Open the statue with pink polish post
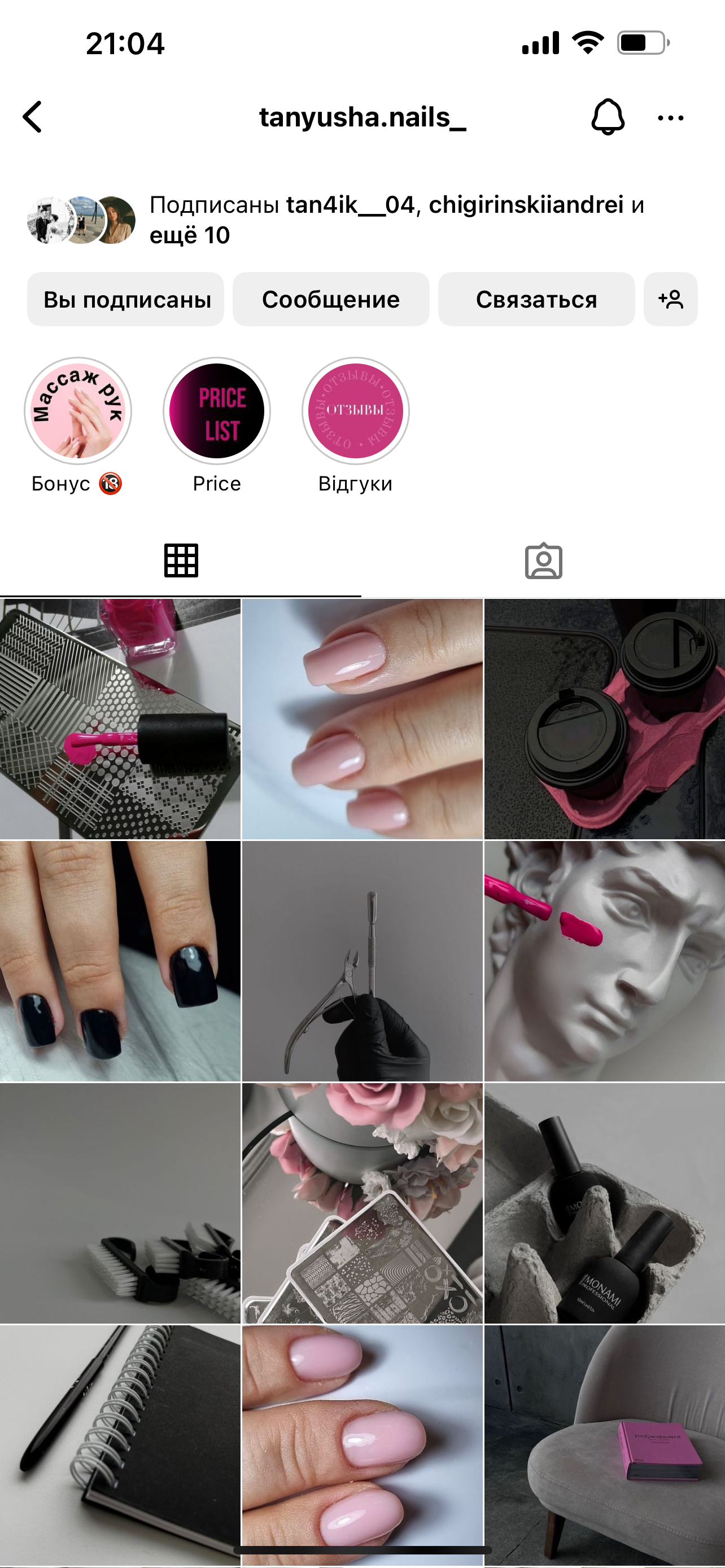This screenshot has height=1568, width=725. coord(605,961)
